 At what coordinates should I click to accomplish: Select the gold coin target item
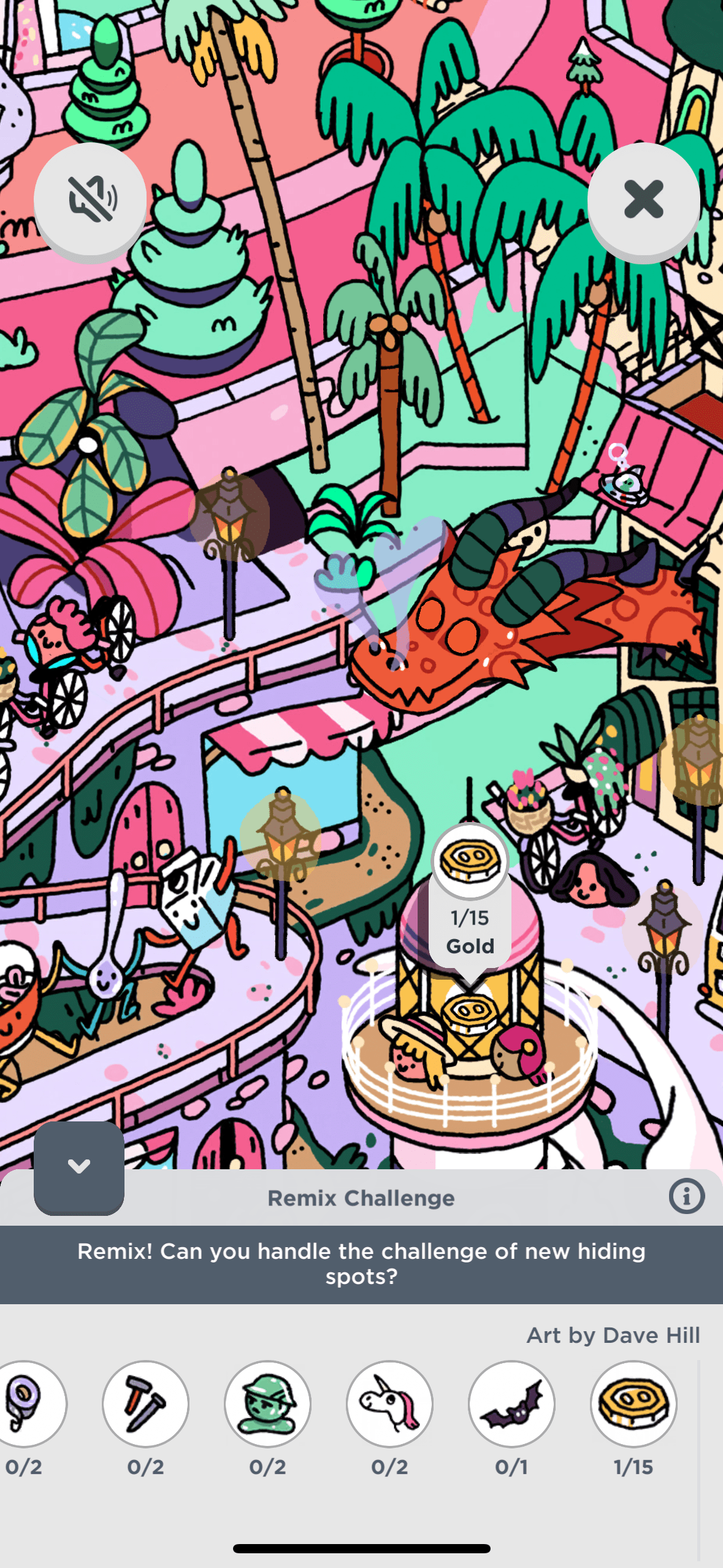[x=633, y=1404]
